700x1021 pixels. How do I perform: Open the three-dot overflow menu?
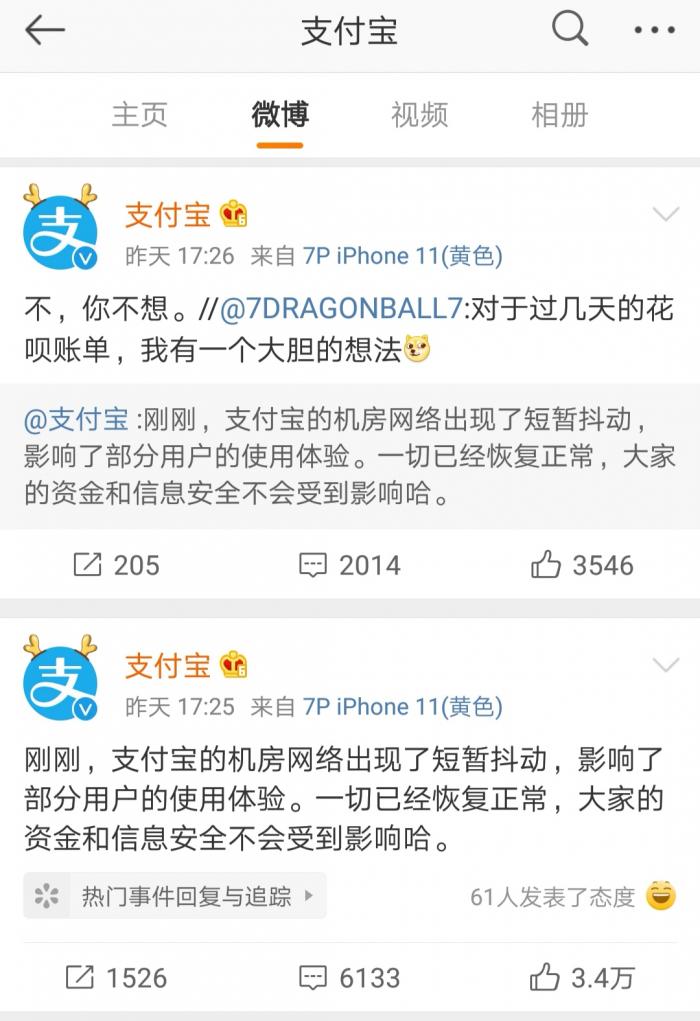click(x=655, y=31)
